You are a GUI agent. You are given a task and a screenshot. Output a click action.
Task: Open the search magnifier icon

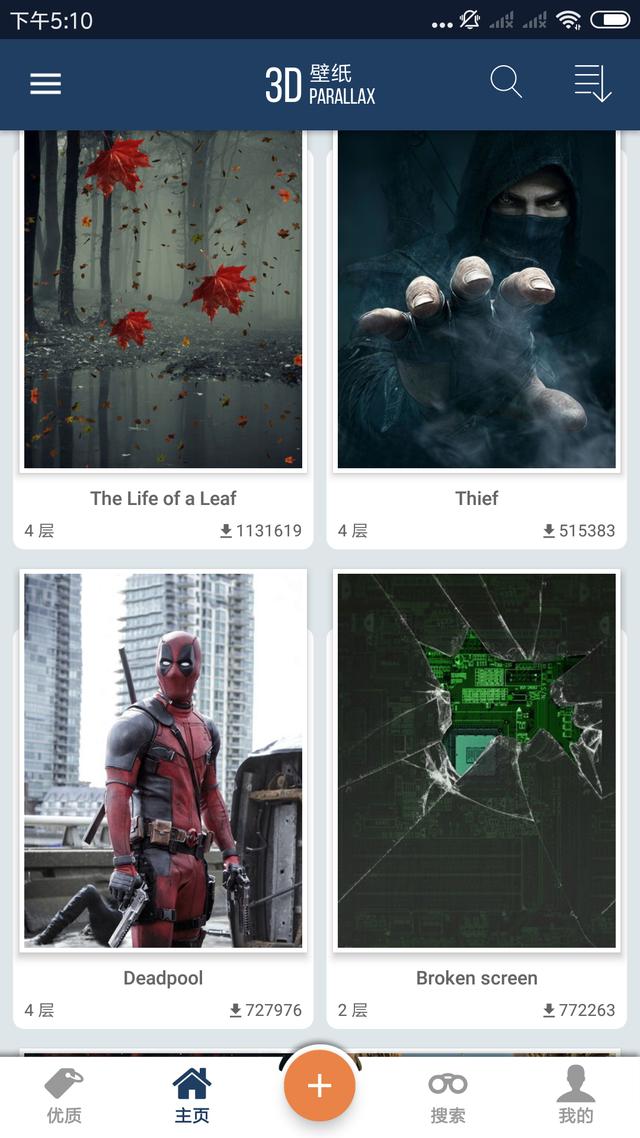(506, 83)
